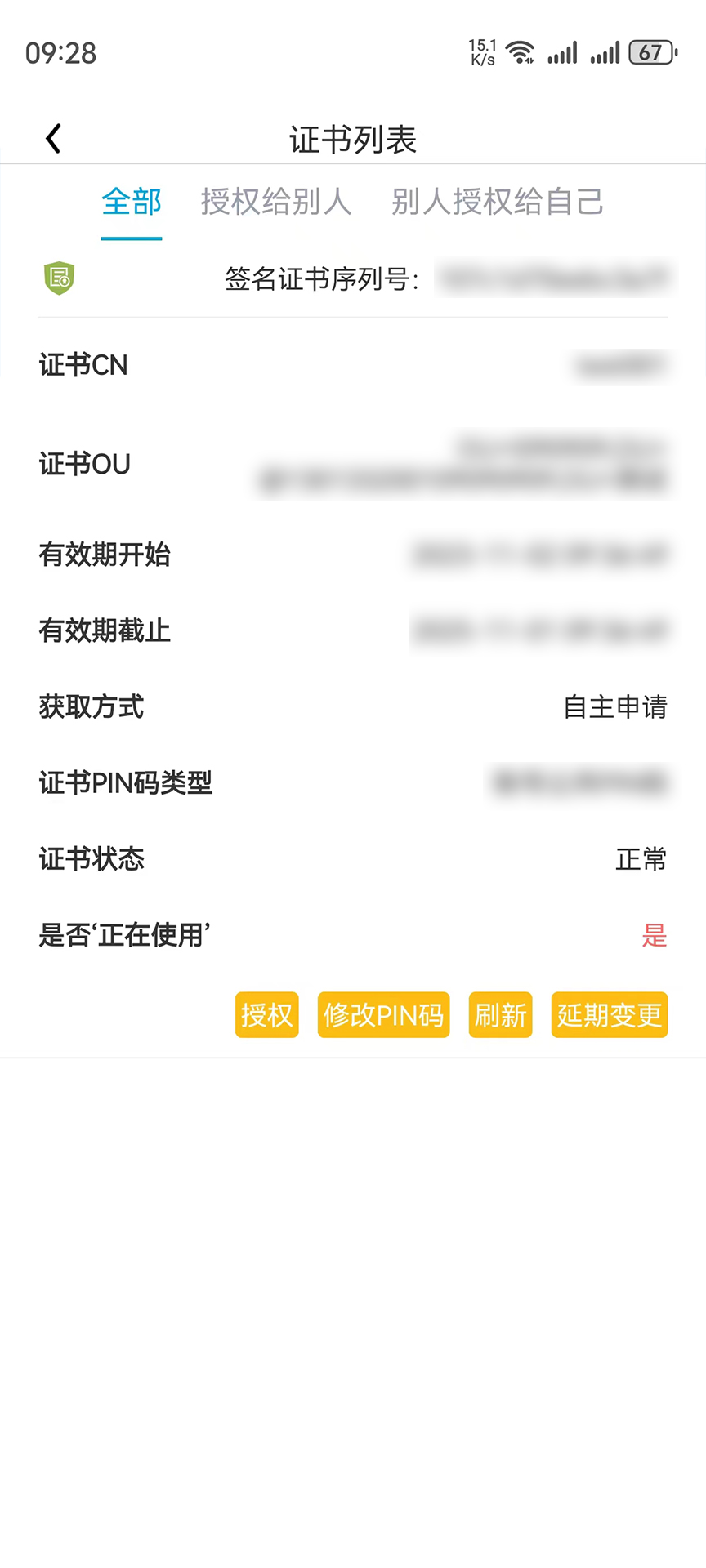Select the 获取方式 value 自主申请
This screenshot has width=706, height=1568.
pyautogui.click(x=615, y=707)
